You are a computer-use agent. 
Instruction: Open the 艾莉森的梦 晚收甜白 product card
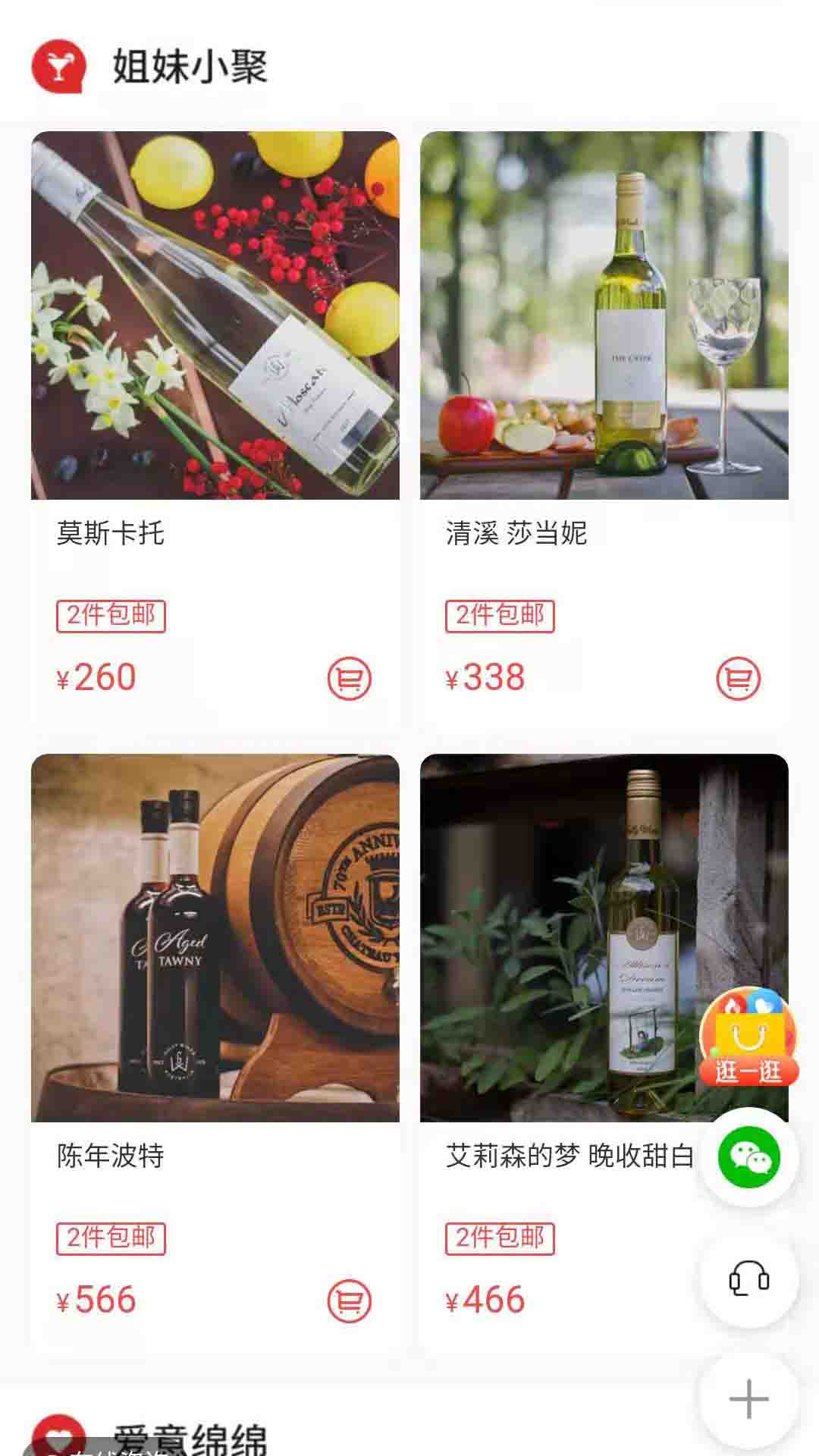click(561, 937)
